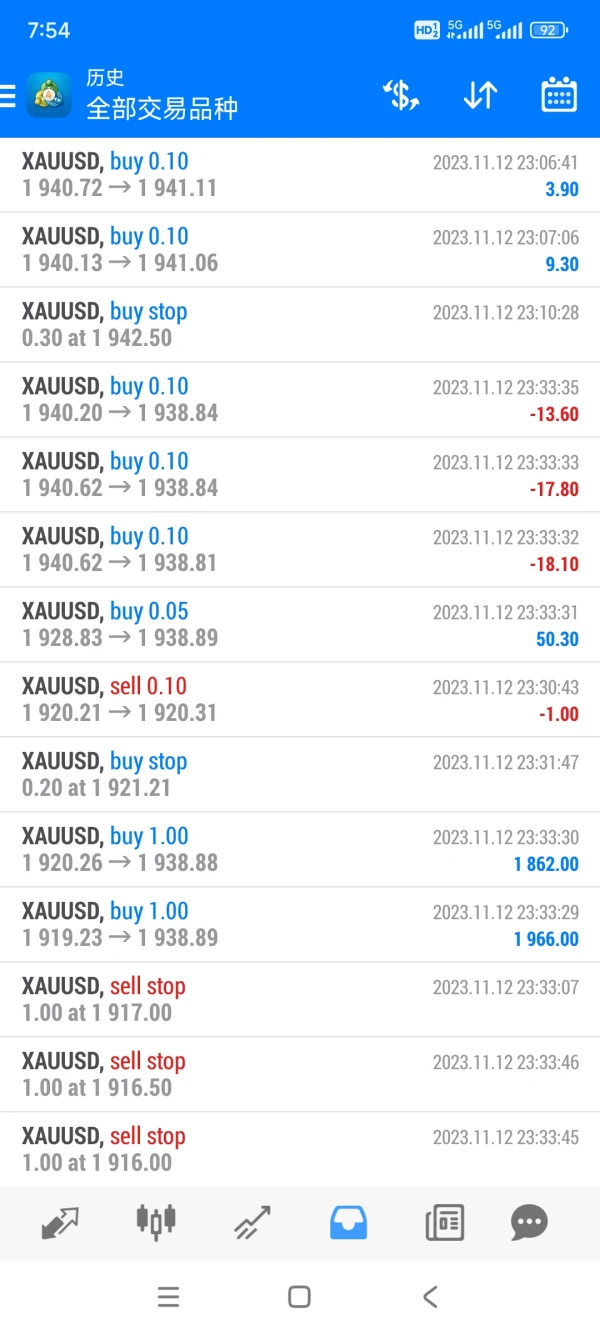
Task: Expand the trade with -13.60 loss
Action: pyautogui.click(x=300, y=400)
